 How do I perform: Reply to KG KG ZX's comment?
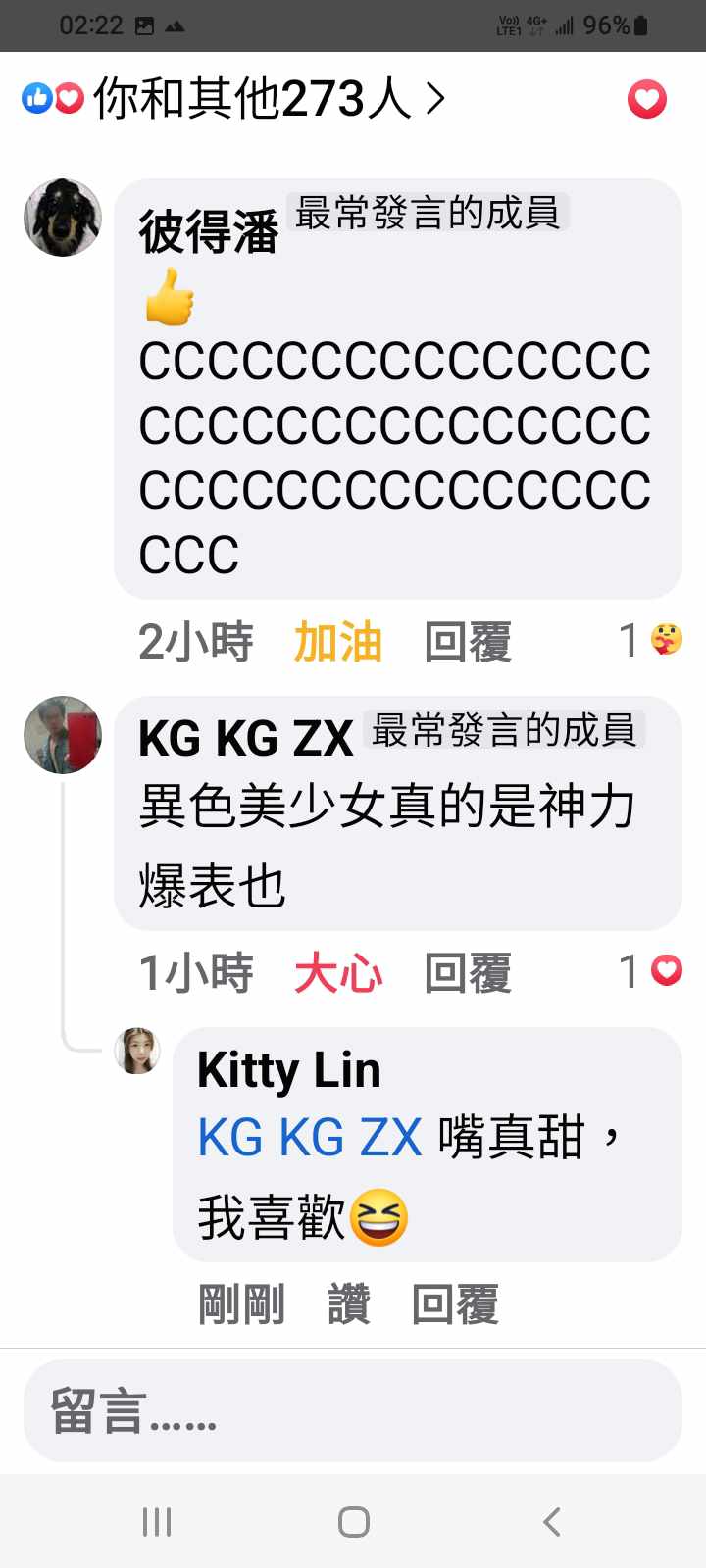coord(468,974)
